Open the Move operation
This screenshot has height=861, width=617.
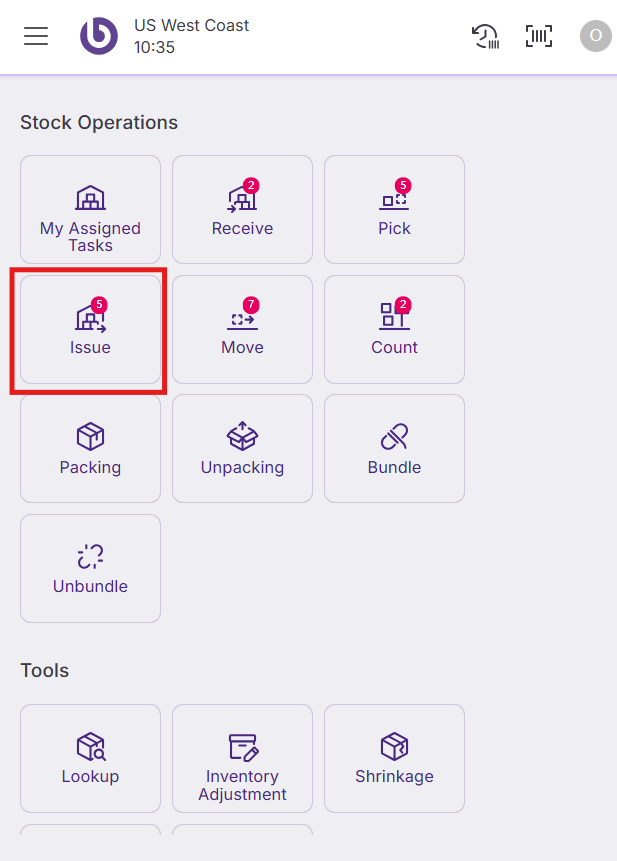(x=242, y=330)
